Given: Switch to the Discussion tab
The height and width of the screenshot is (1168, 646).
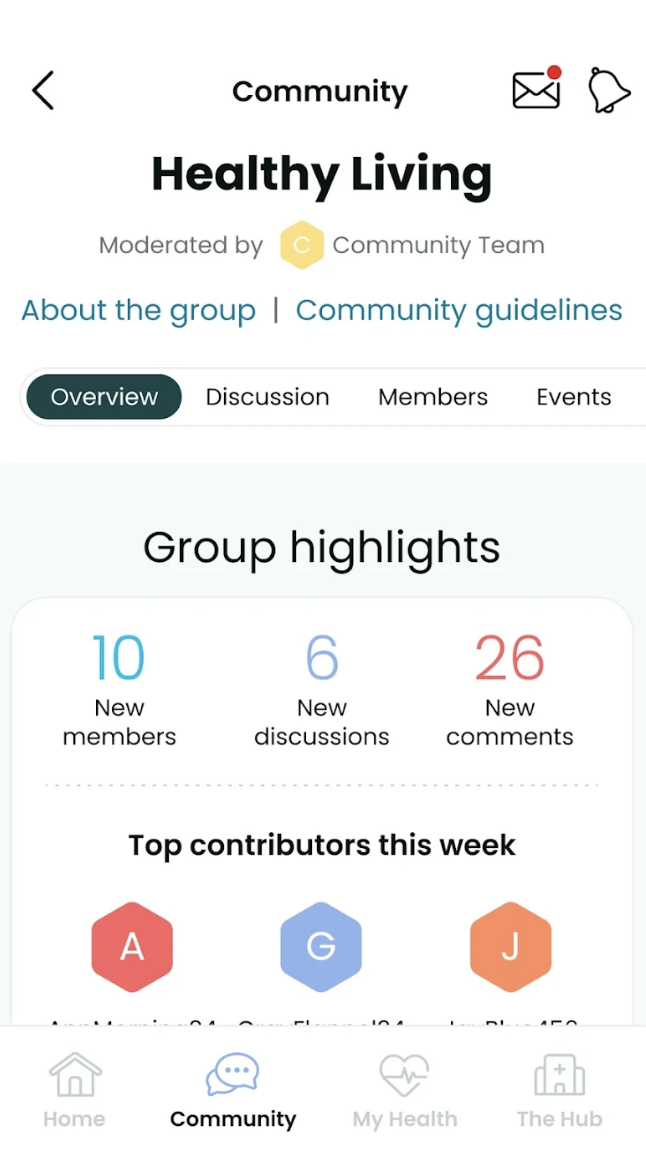Looking at the screenshot, I should pos(267,397).
